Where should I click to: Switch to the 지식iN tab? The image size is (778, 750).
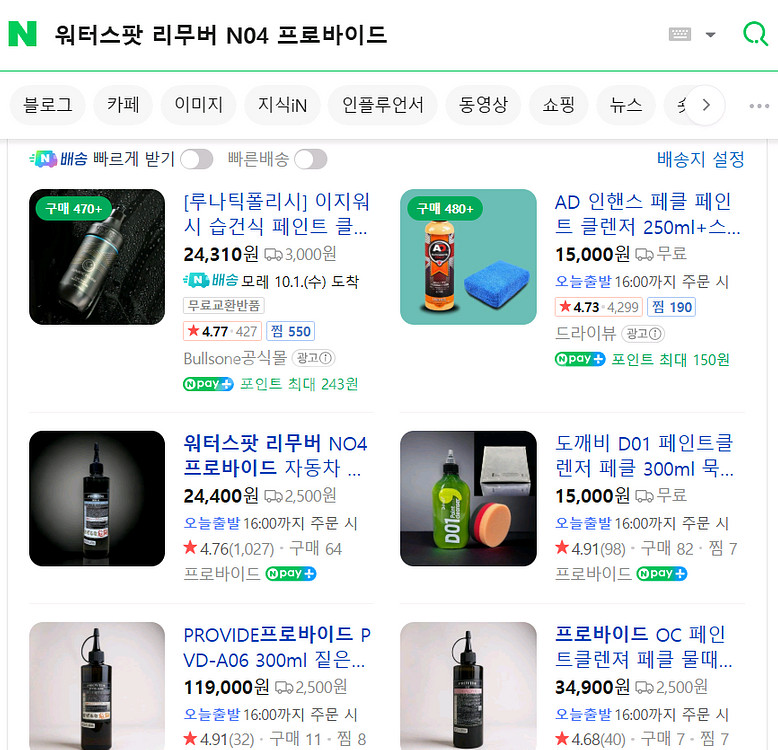[282, 105]
